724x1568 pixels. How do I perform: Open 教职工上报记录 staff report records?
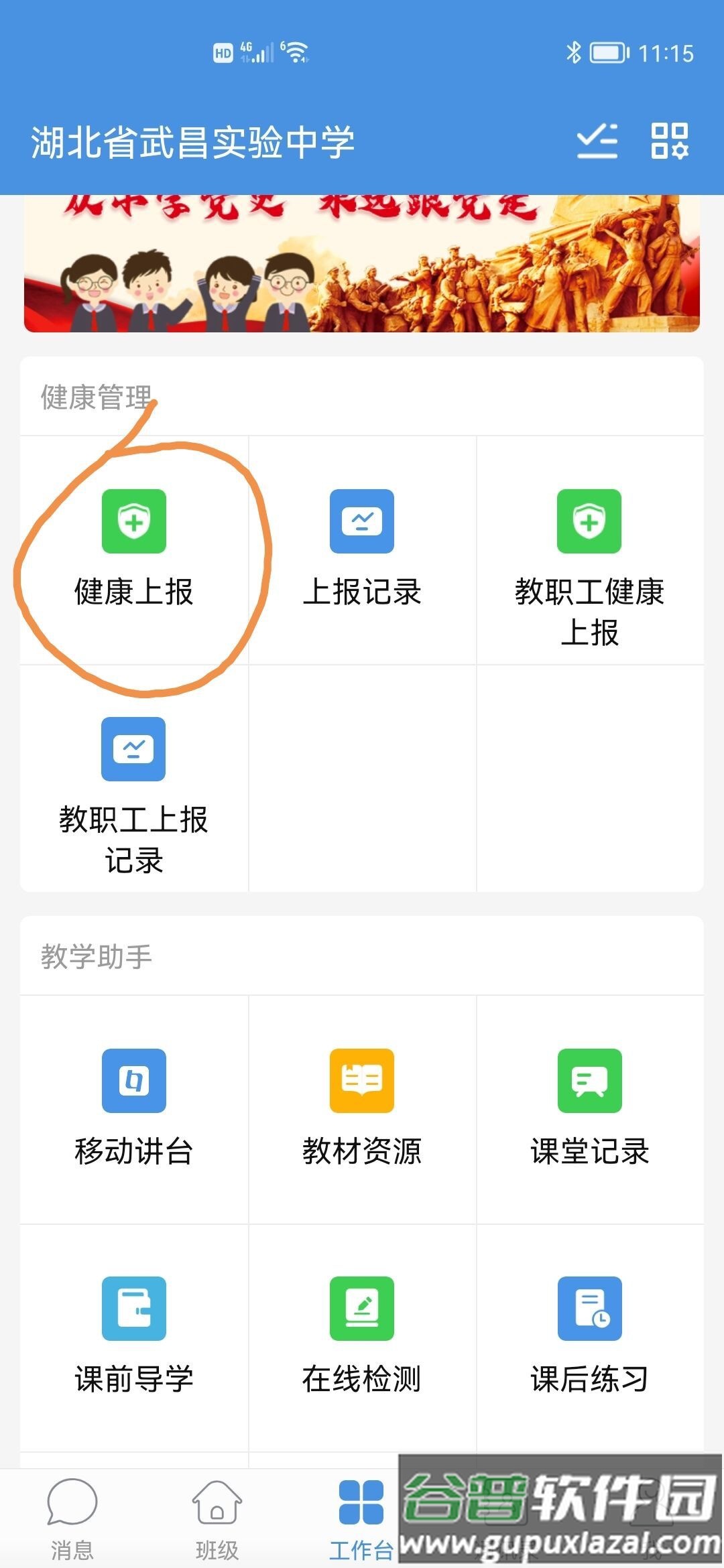click(x=134, y=784)
